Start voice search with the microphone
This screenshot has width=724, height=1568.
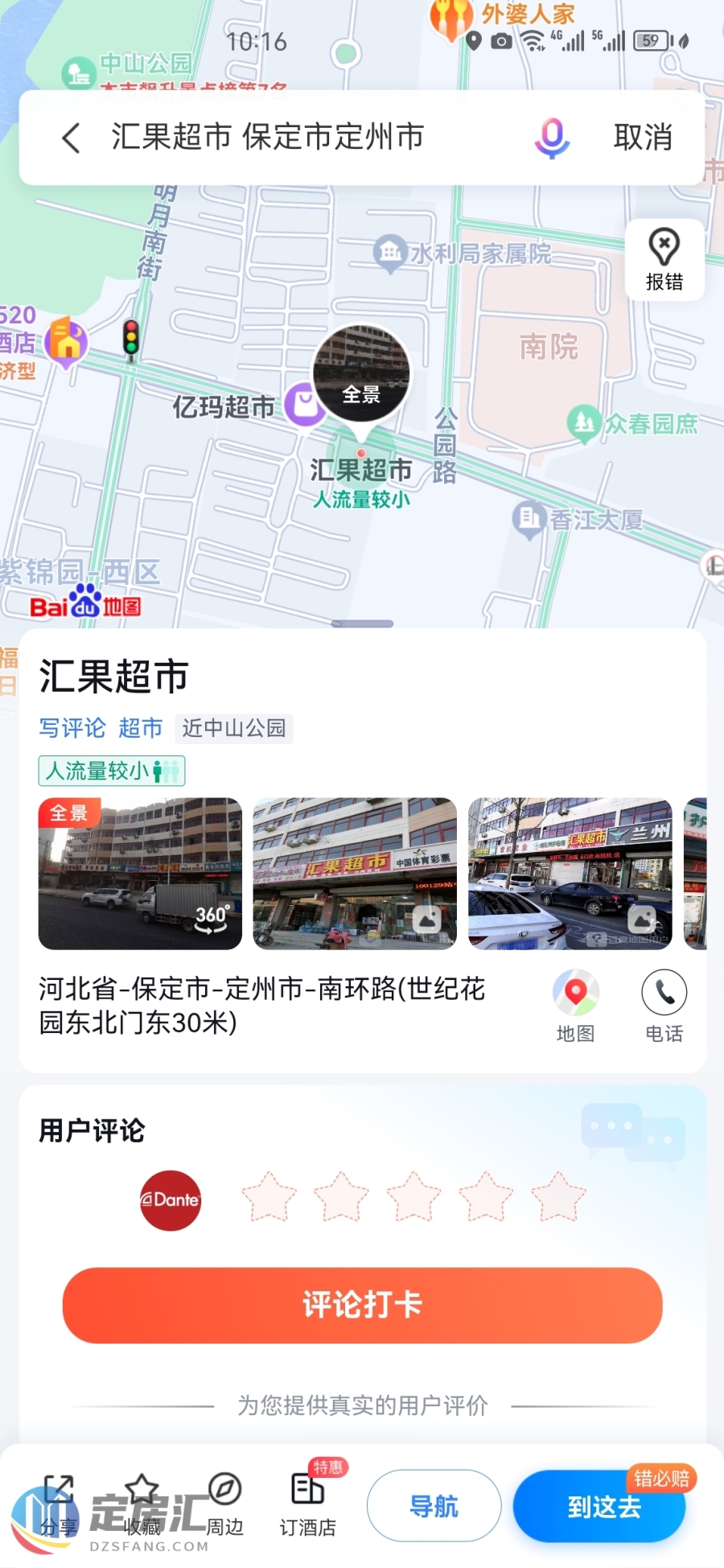552,138
